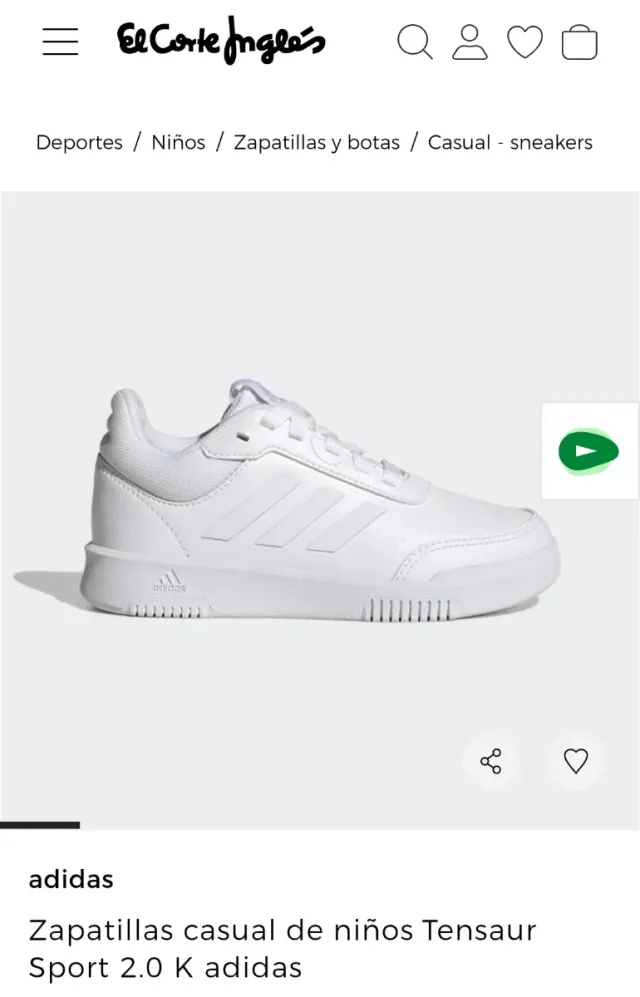Share this product
Image resolution: width=640 pixels, height=997 pixels.
tap(491, 762)
